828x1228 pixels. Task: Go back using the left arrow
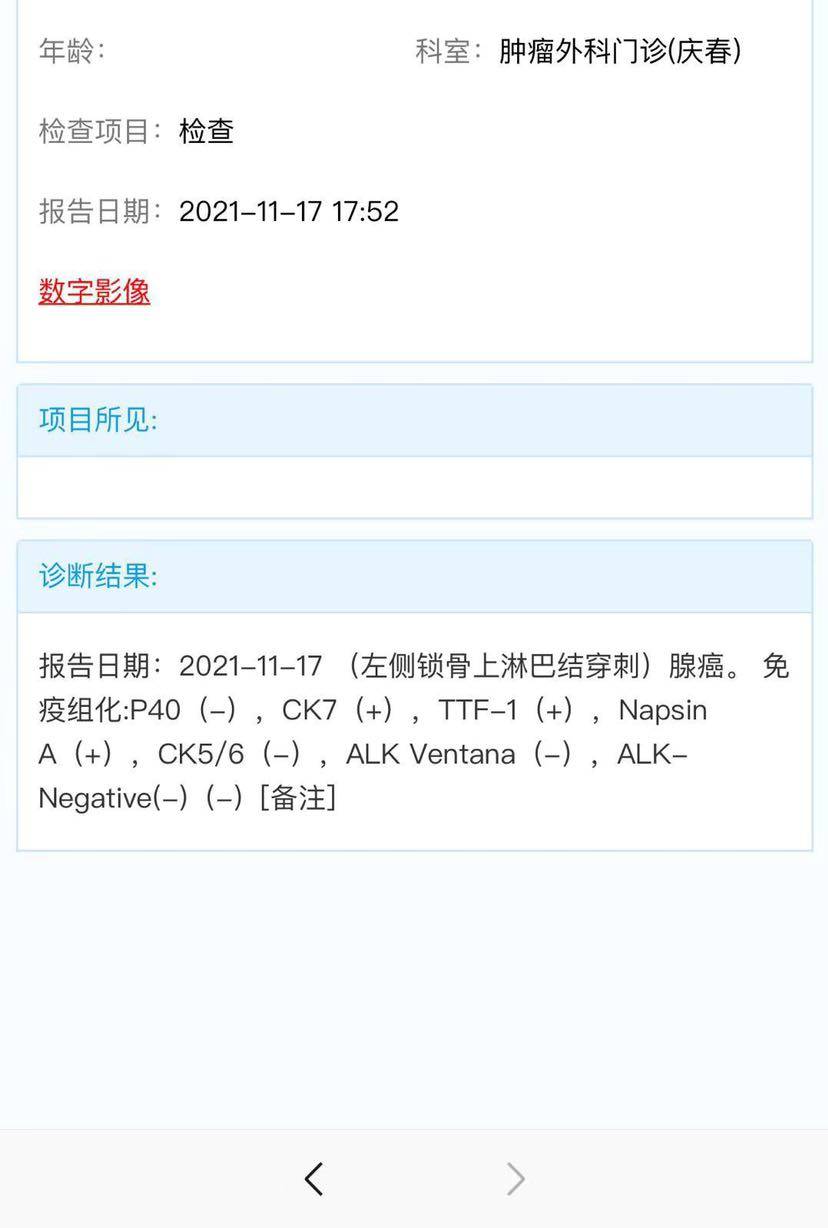click(314, 1179)
